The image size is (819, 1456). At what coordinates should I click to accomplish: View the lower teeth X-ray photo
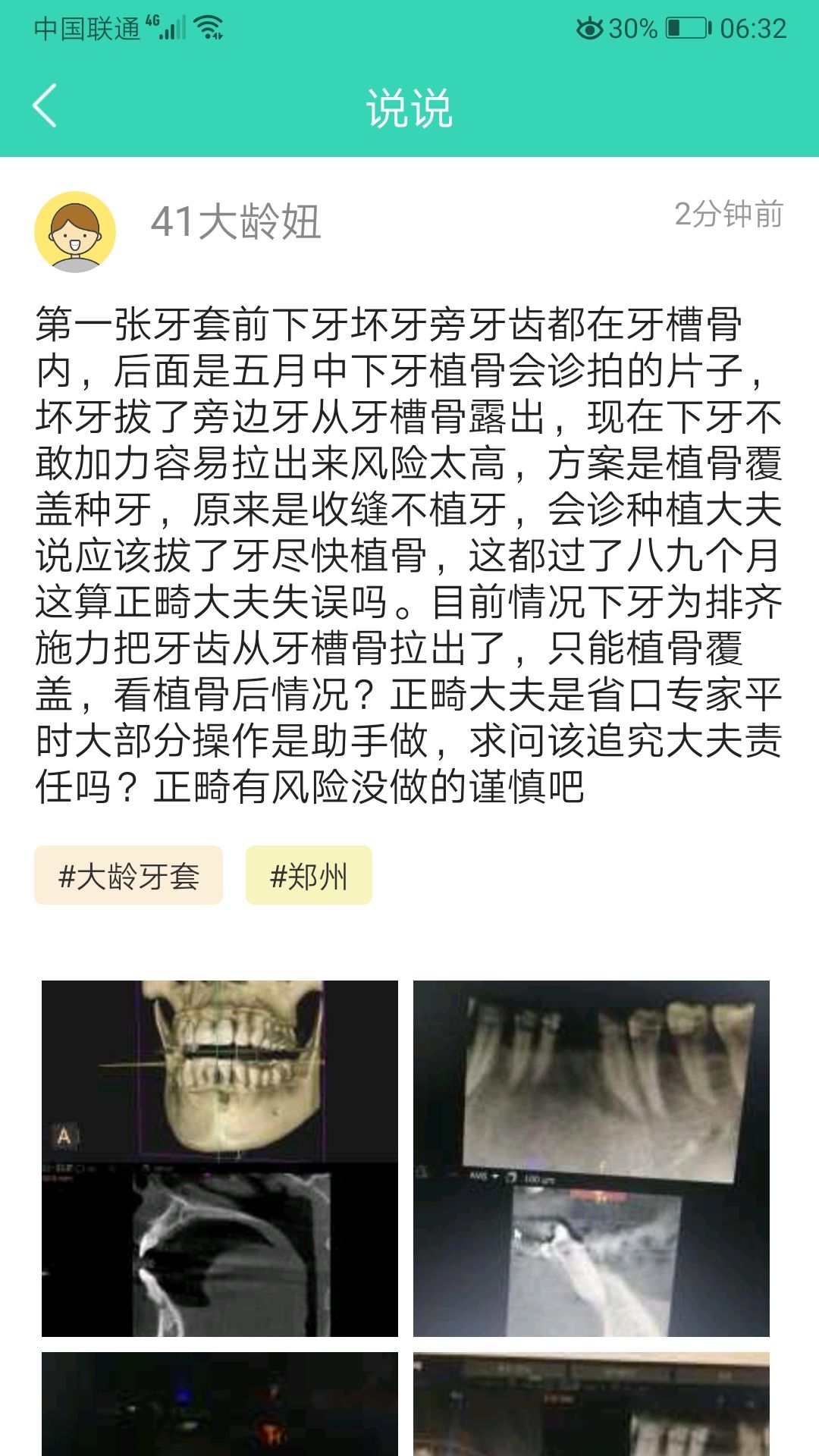tap(591, 1158)
